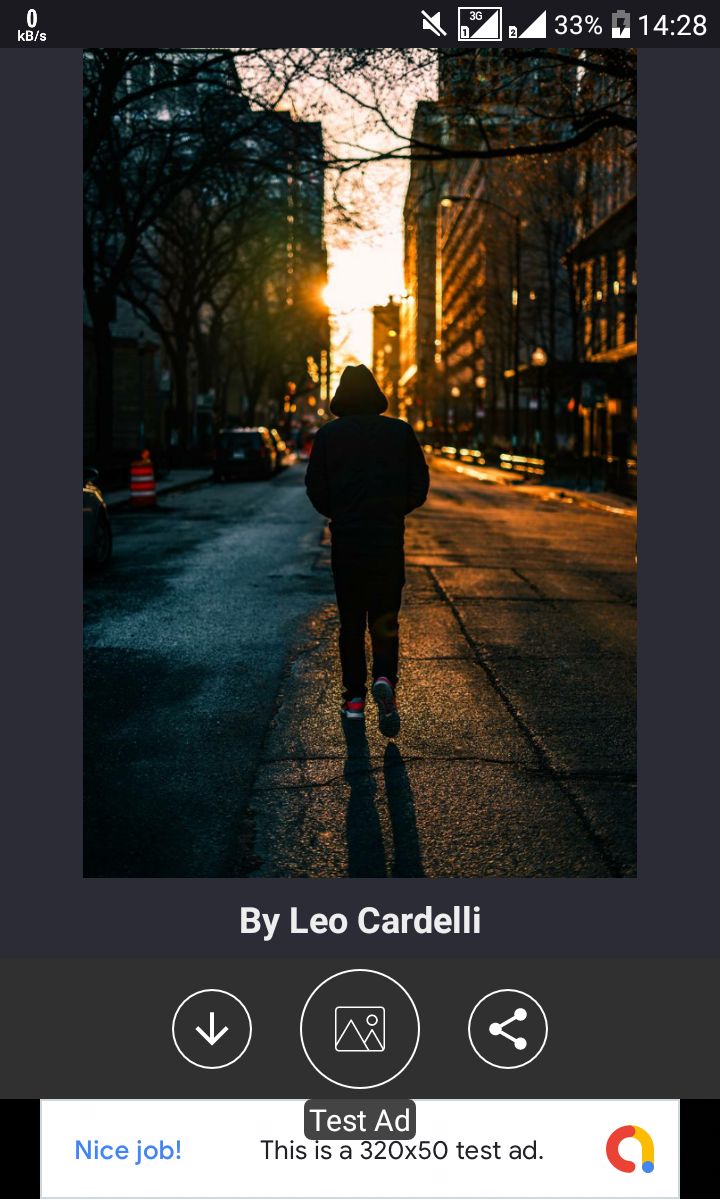Viewport: 720px width, 1199px height.
Task: Share this wallpaper
Action: click(508, 1028)
